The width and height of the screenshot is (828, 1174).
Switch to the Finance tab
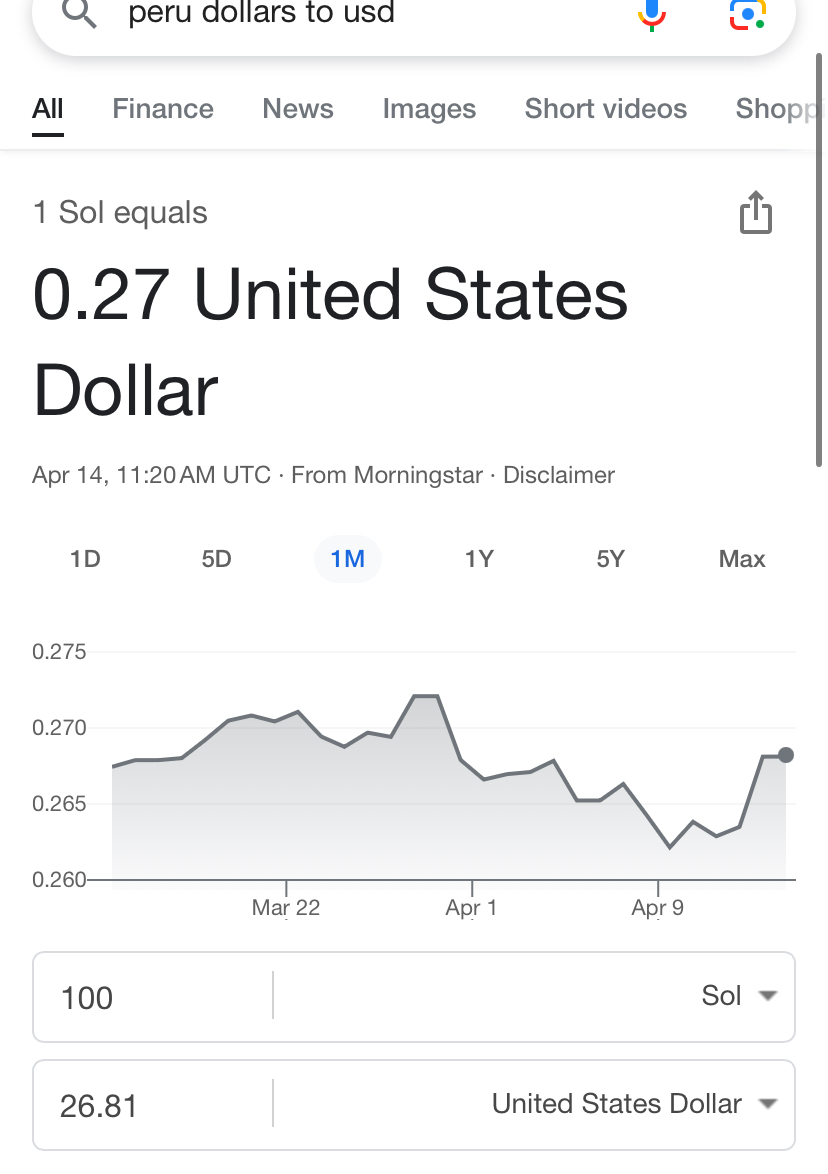[163, 109]
